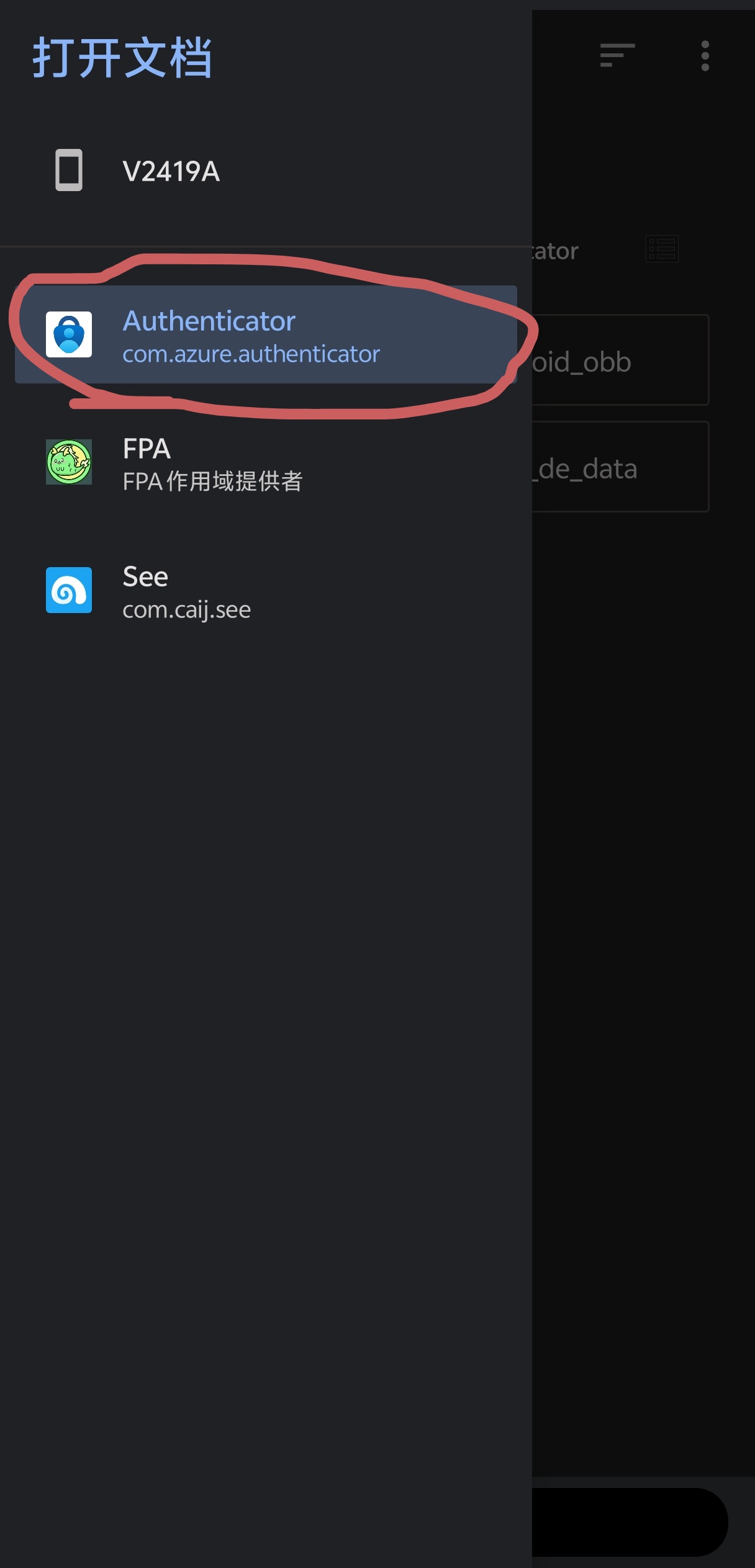Open the three-dot overflow menu
The width and height of the screenshot is (755, 1568).
(x=705, y=56)
